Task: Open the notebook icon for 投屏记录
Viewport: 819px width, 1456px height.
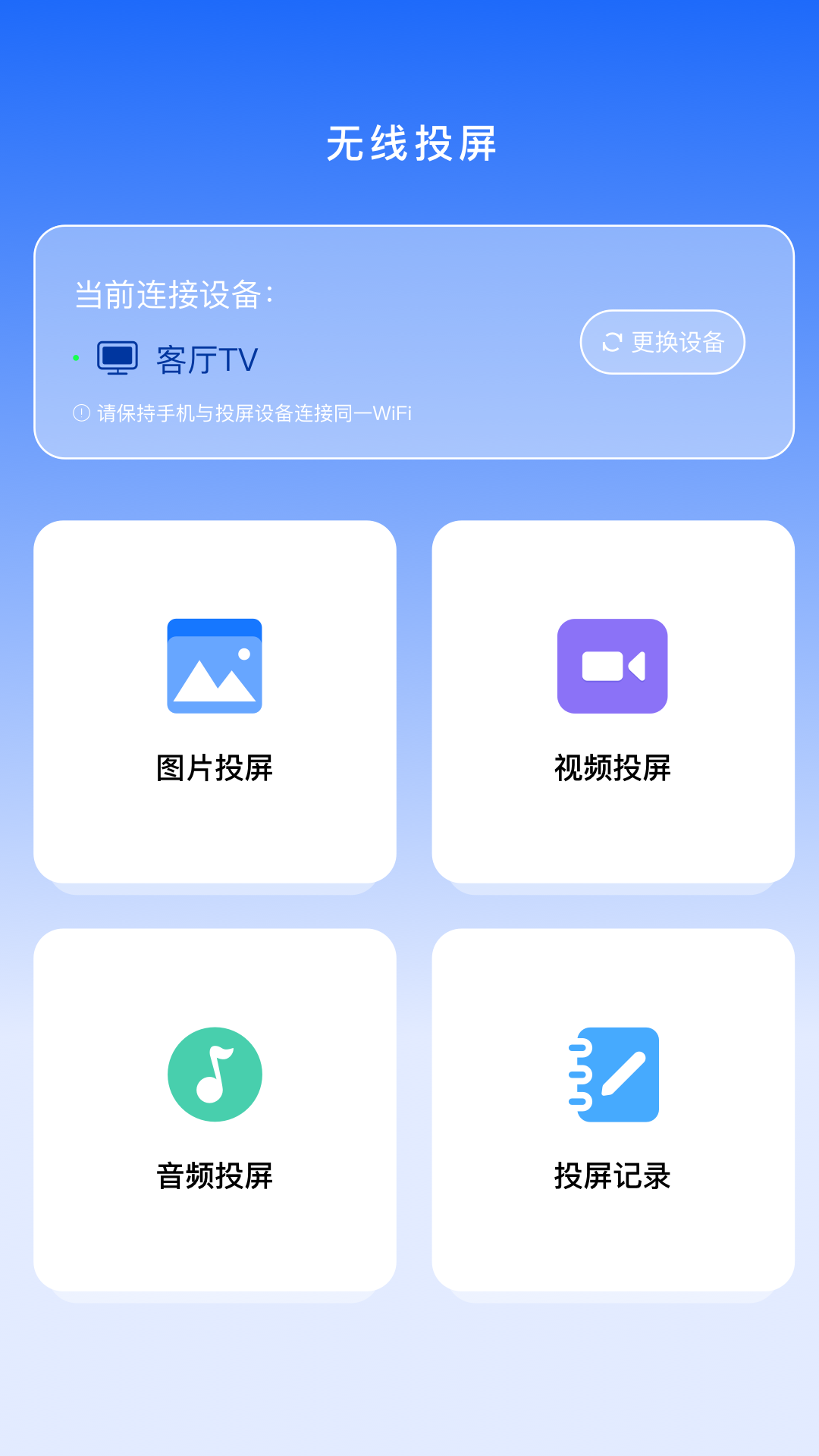Action: pyautogui.click(x=611, y=1073)
